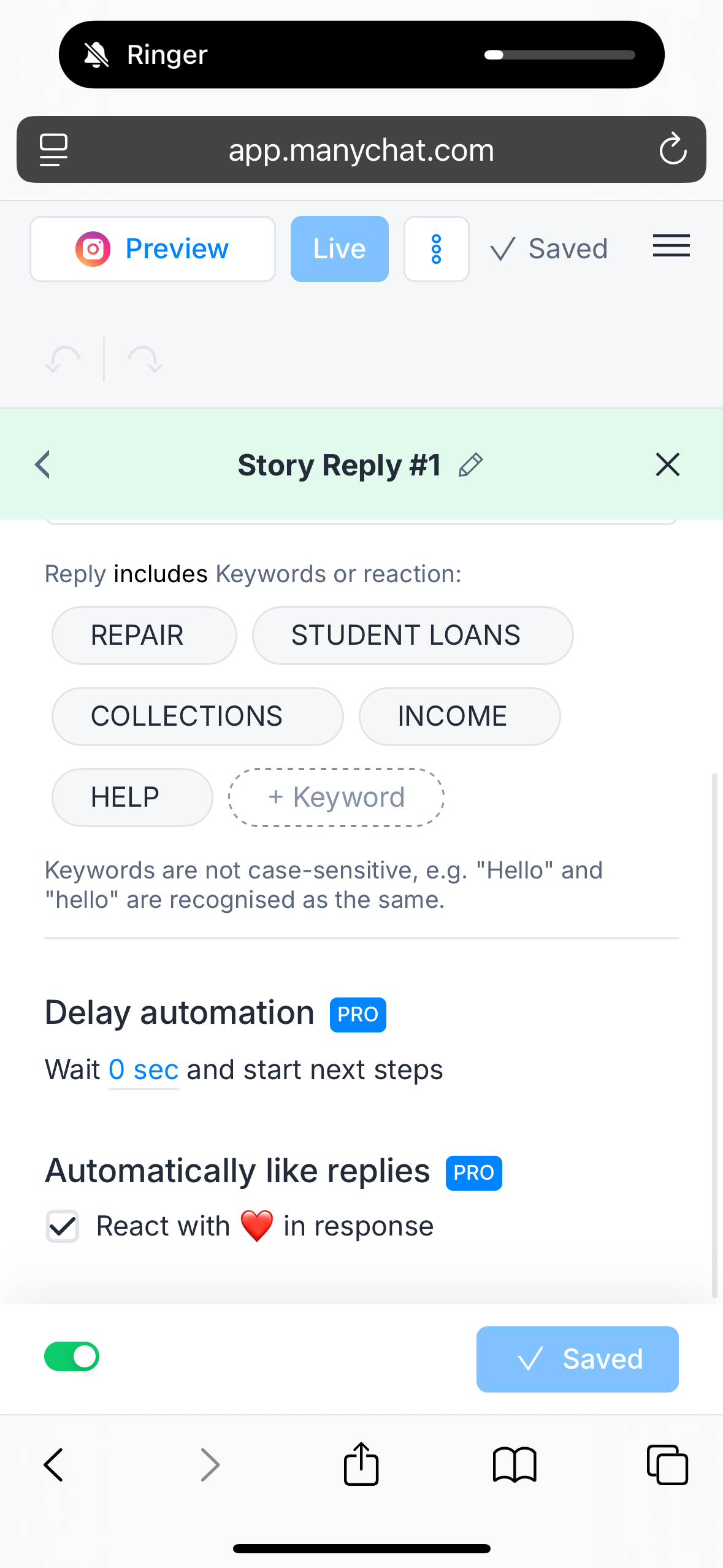Open the three-dot options menu

tap(437, 249)
